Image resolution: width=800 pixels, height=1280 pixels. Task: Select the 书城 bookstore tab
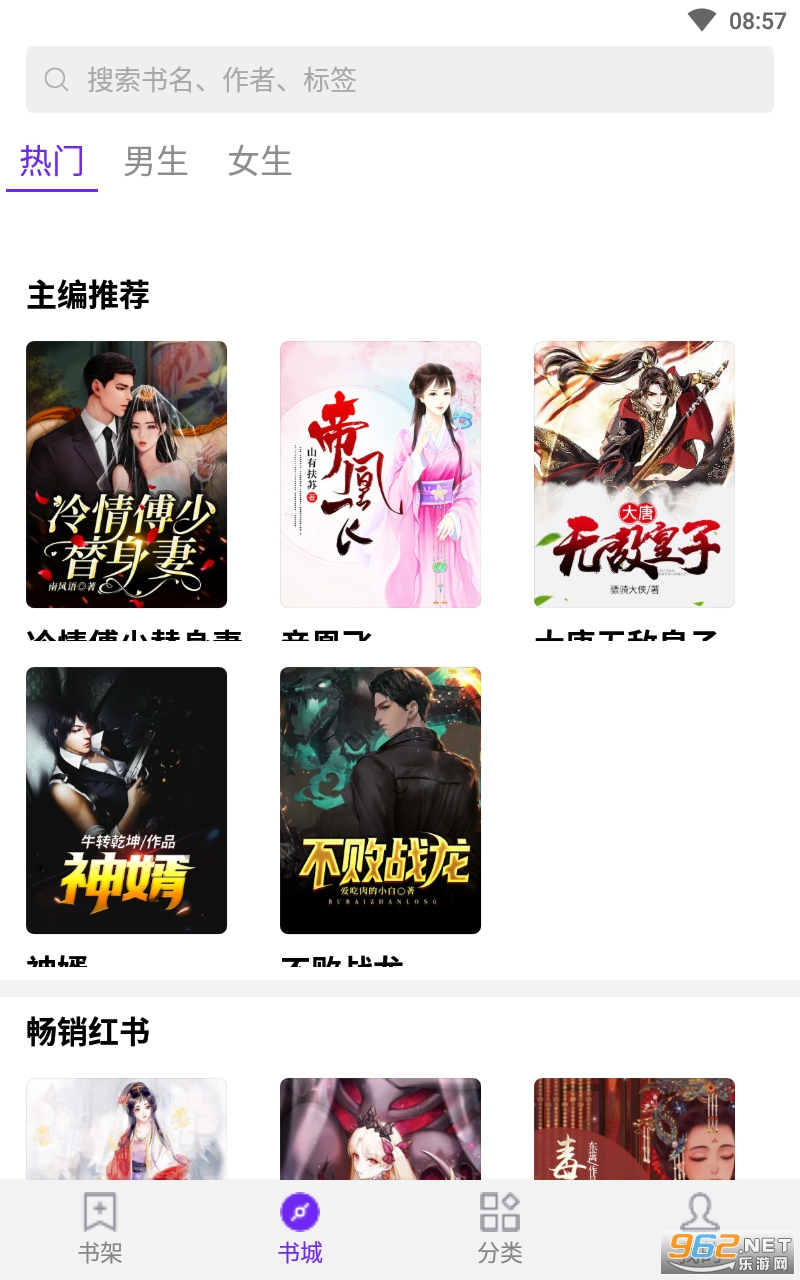coord(300,1228)
